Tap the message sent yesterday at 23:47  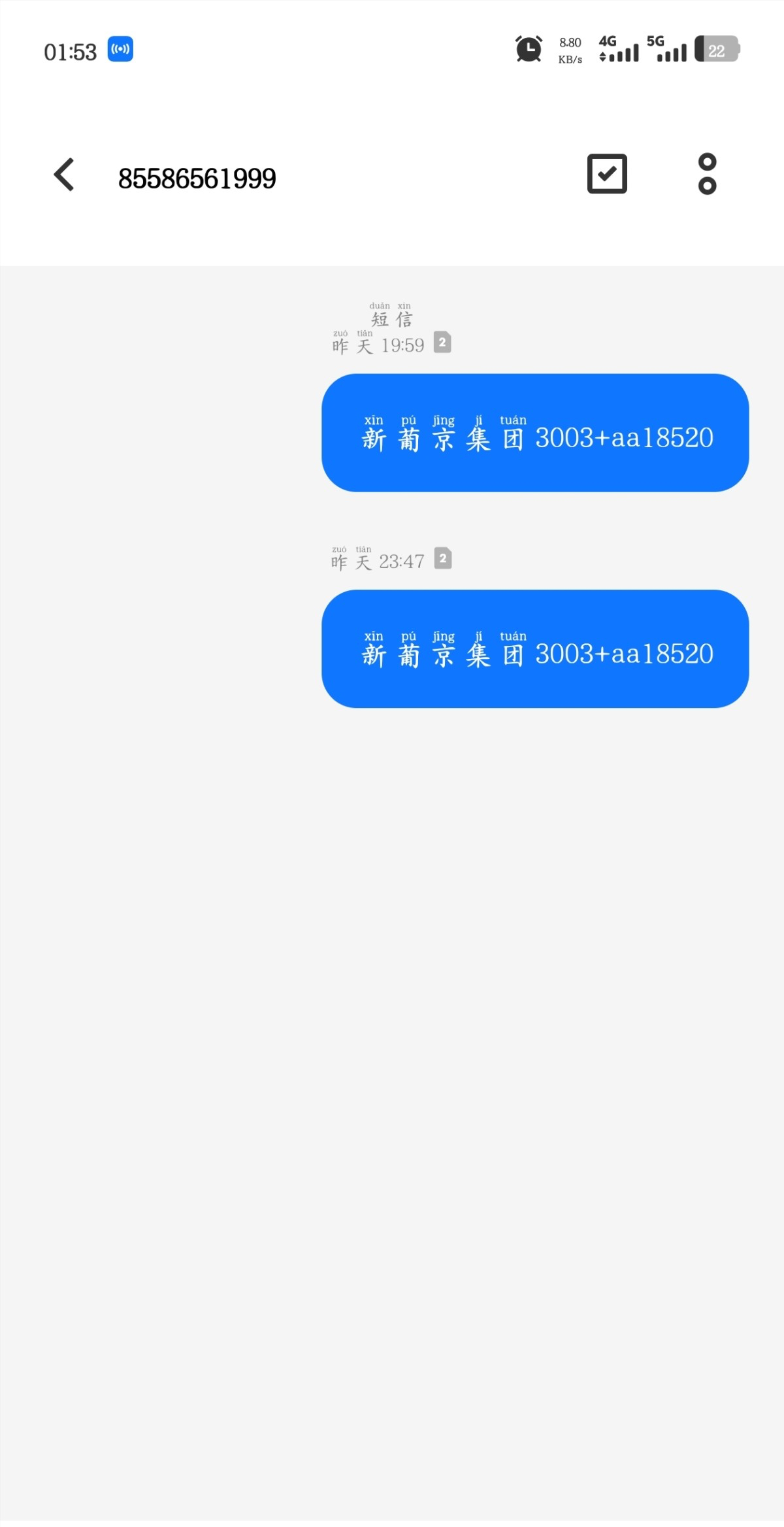point(535,648)
